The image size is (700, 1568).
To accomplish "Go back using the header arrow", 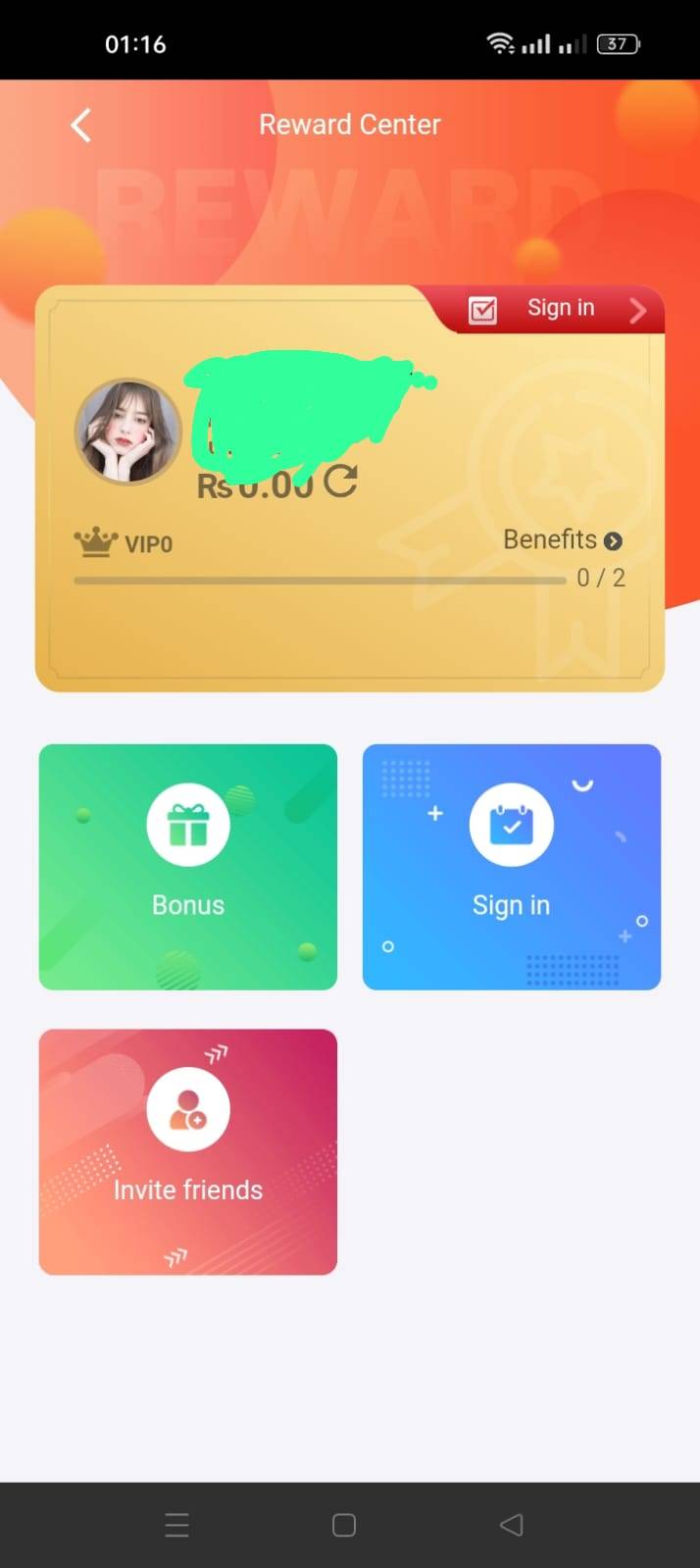I will [x=81, y=126].
